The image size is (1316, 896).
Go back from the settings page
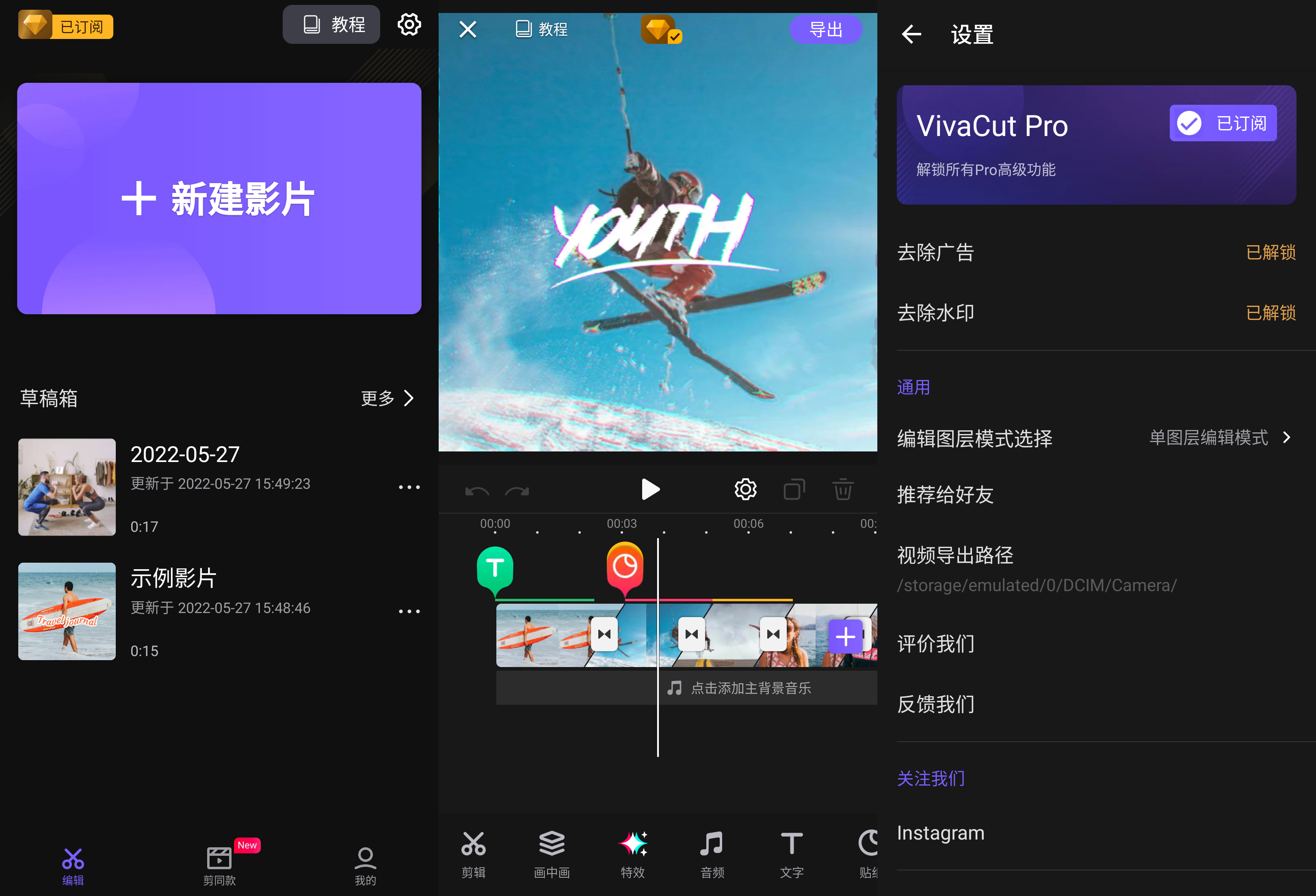coord(911,35)
